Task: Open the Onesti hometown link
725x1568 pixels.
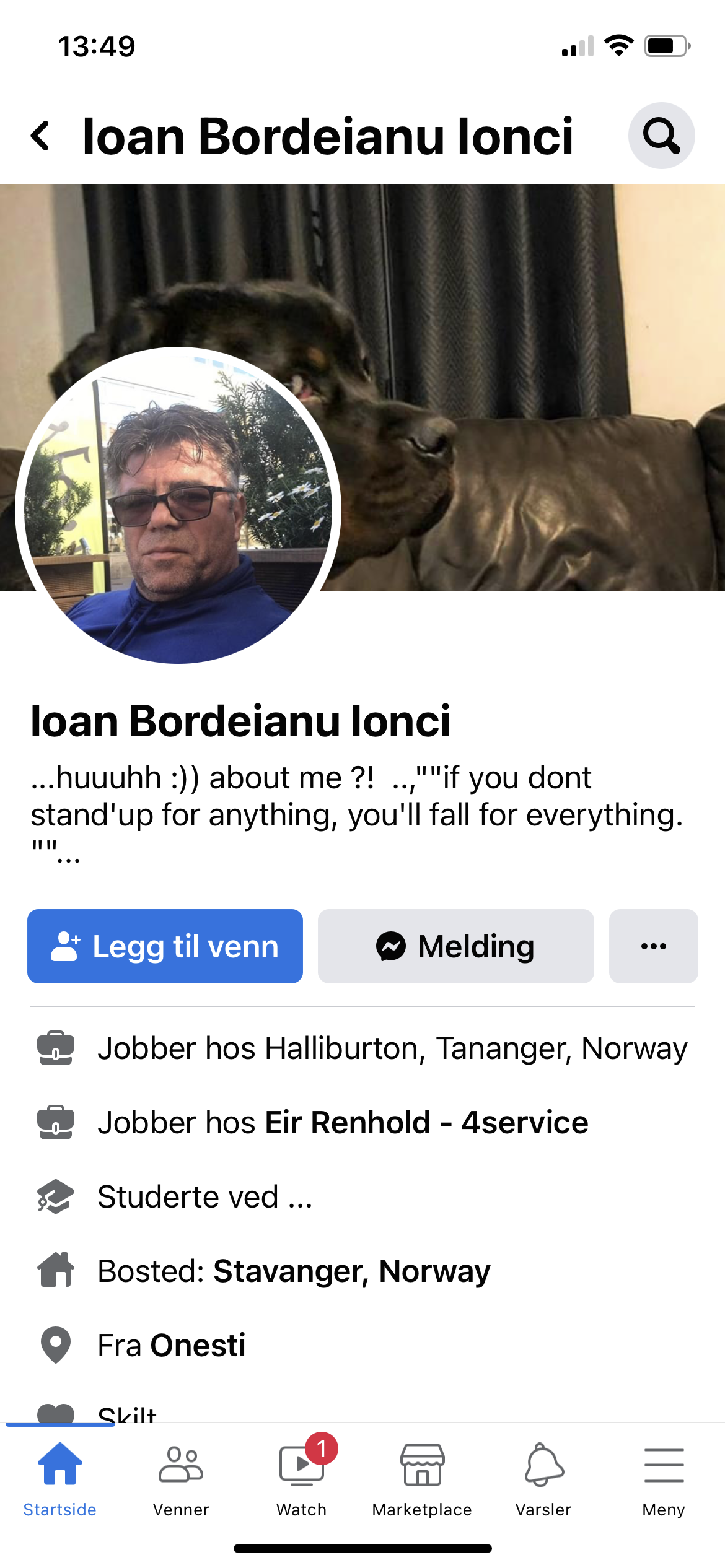Action: (x=198, y=1345)
